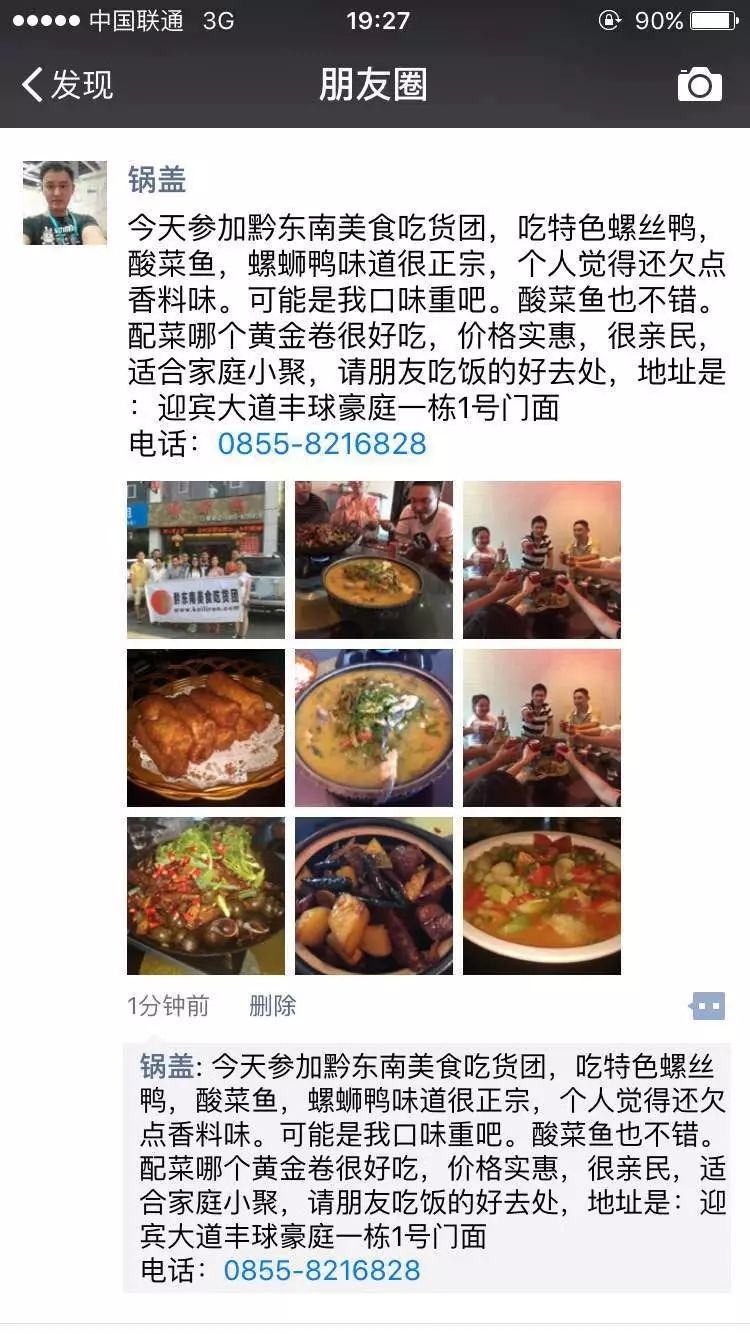Open 锅盖's profile avatar
750x1334 pixels.
point(65,203)
